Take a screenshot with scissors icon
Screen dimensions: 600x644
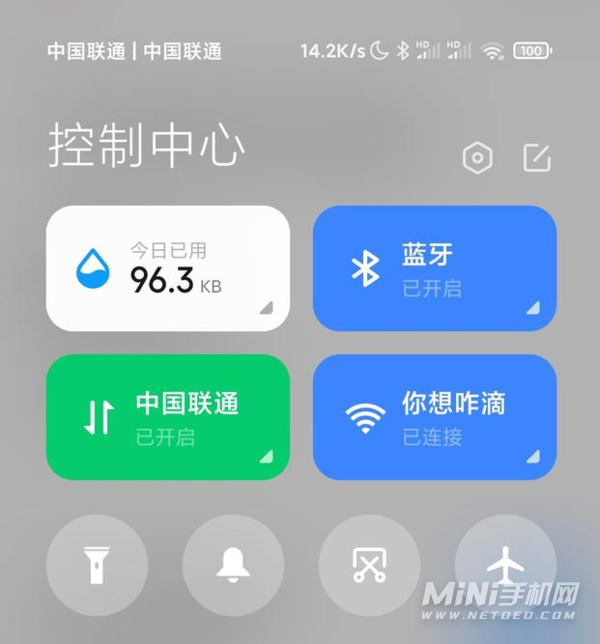[x=369, y=565]
